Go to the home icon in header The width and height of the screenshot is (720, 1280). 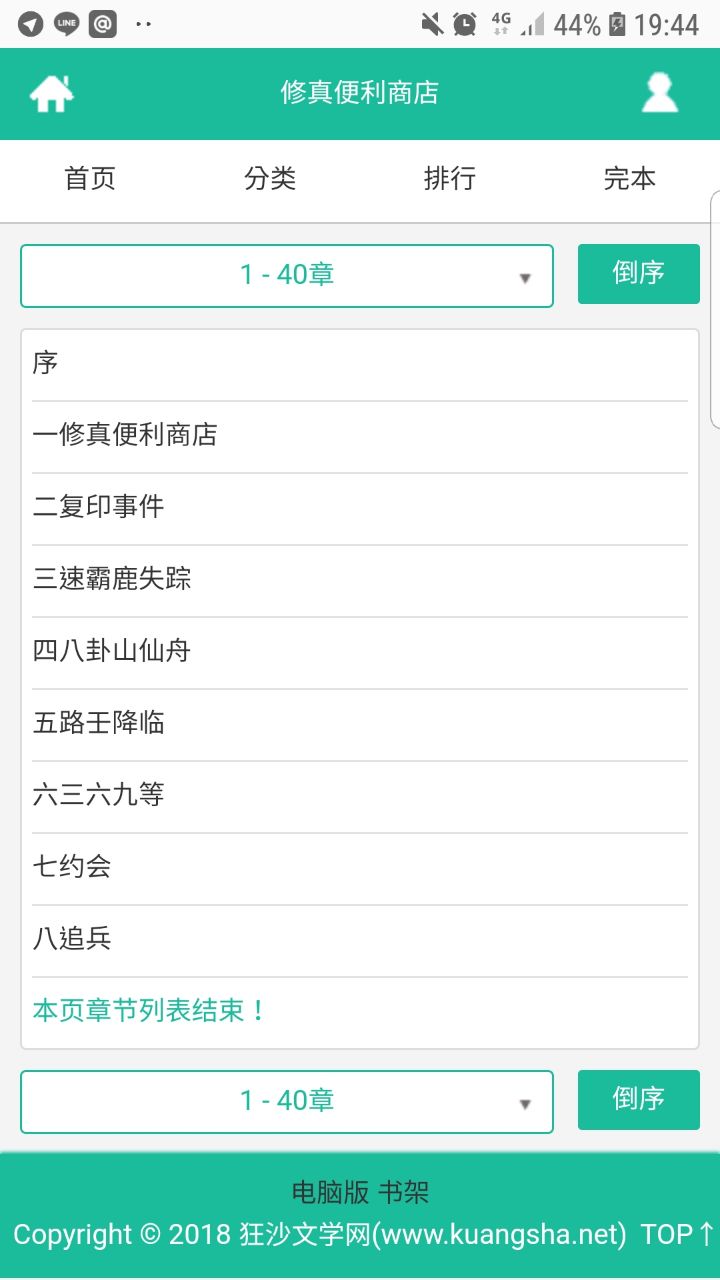tap(52, 93)
